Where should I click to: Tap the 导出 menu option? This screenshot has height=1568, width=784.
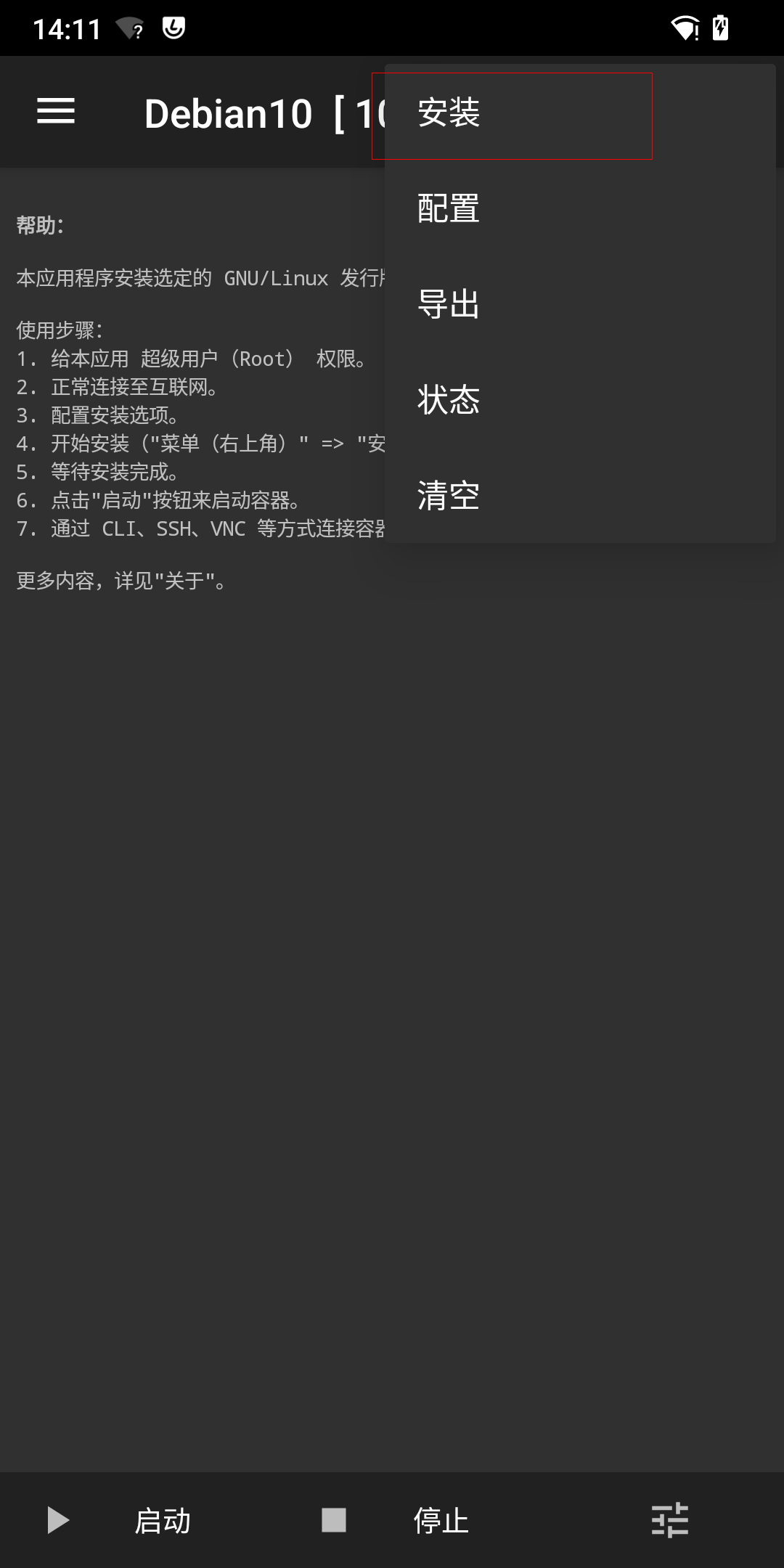(x=580, y=304)
